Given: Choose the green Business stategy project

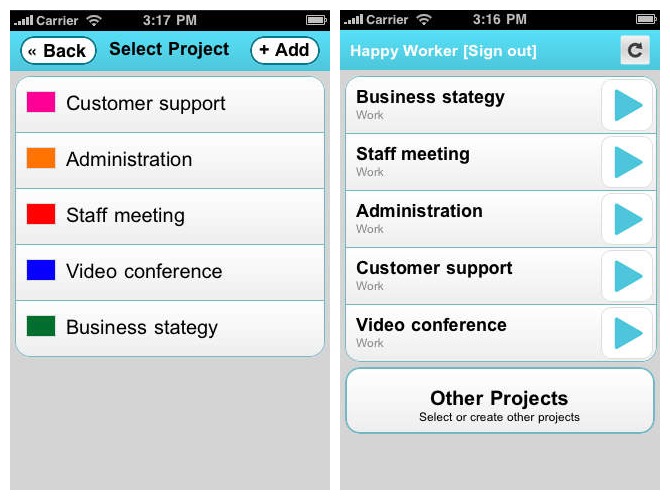Looking at the screenshot, I should point(170,328).
